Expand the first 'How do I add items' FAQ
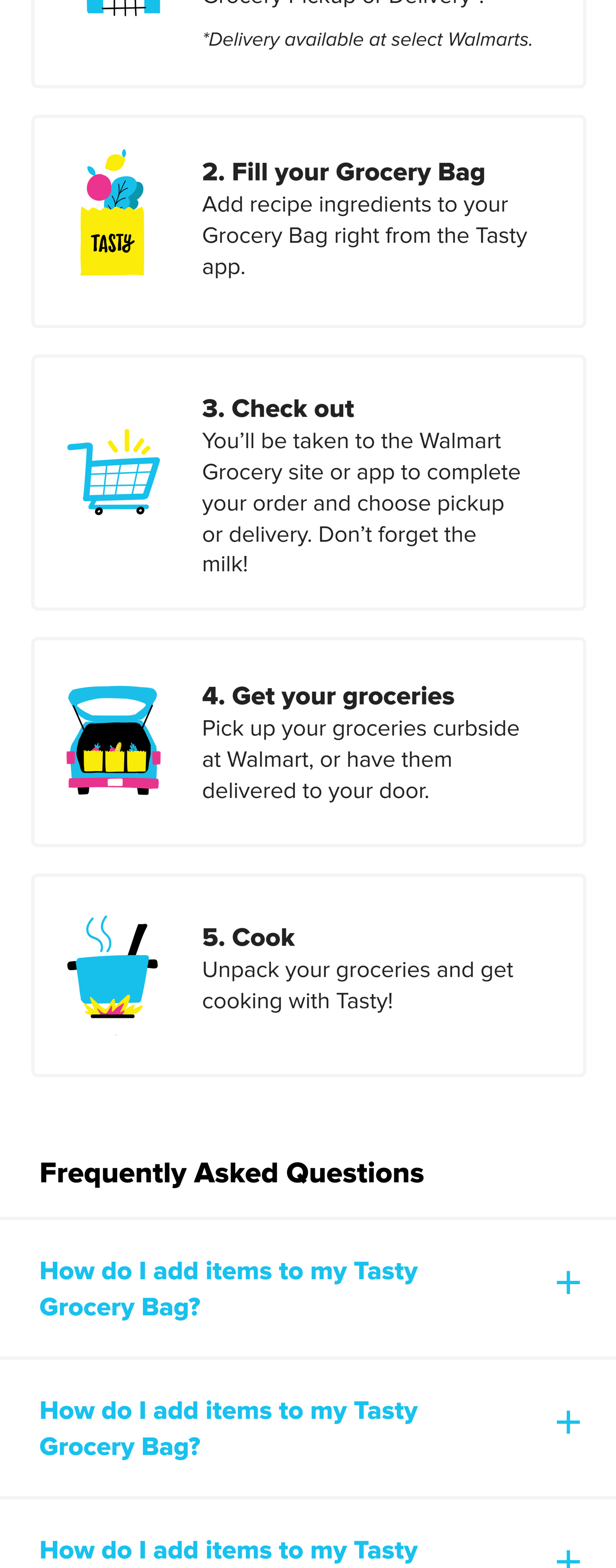616x1568 pixels. tap(567, 1282)
